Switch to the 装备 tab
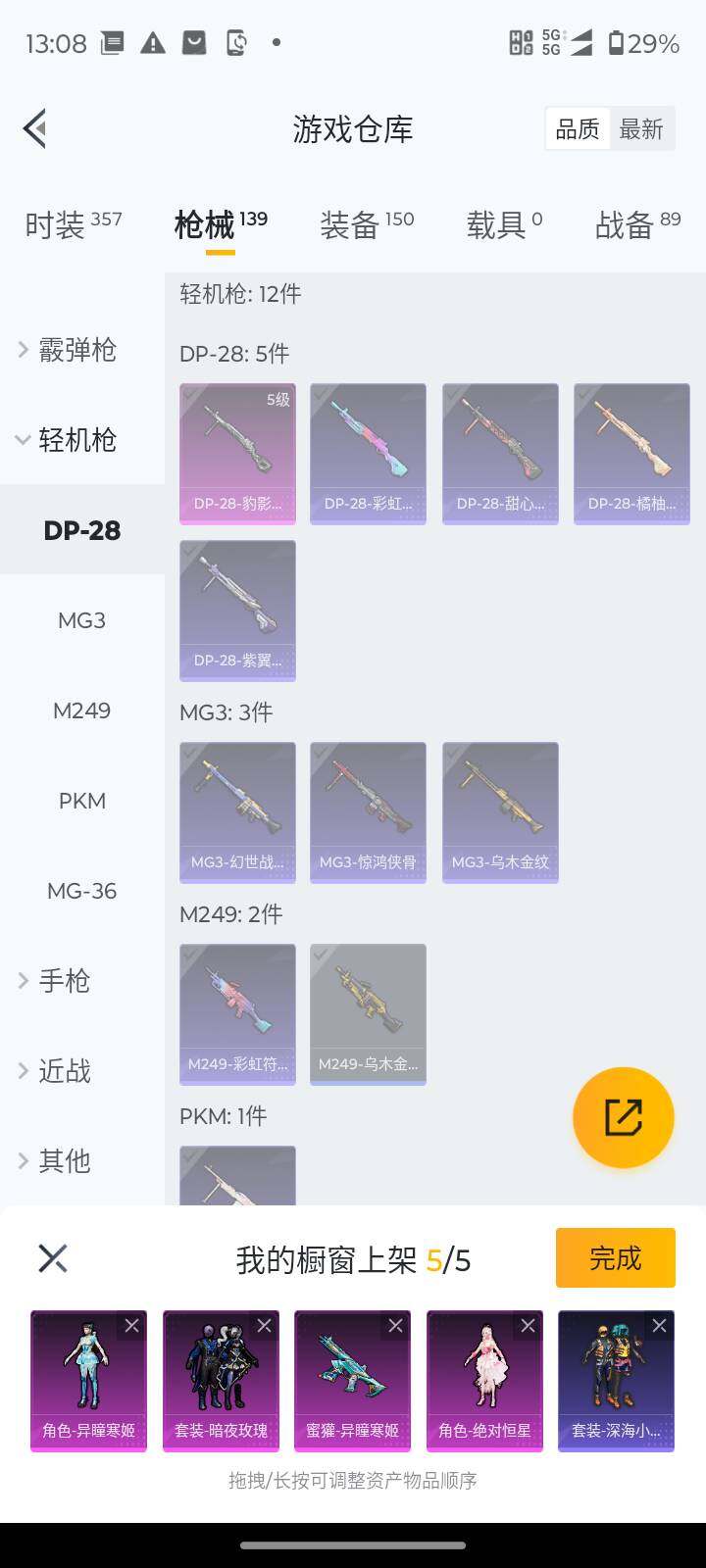 (x=367, y=224)
